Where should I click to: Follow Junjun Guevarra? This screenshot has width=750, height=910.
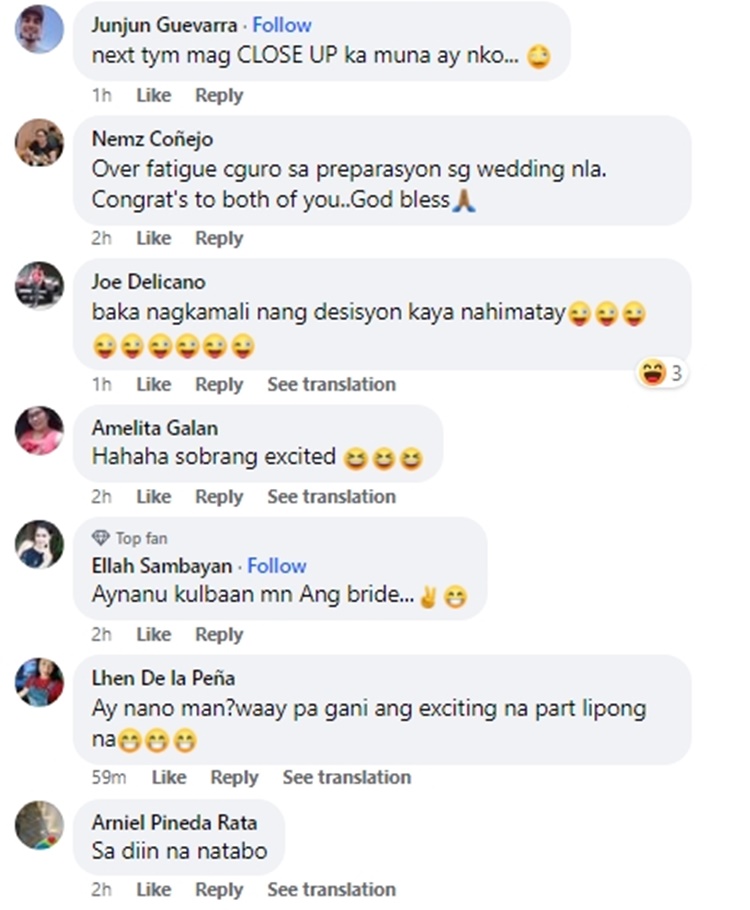pos(281,25)
